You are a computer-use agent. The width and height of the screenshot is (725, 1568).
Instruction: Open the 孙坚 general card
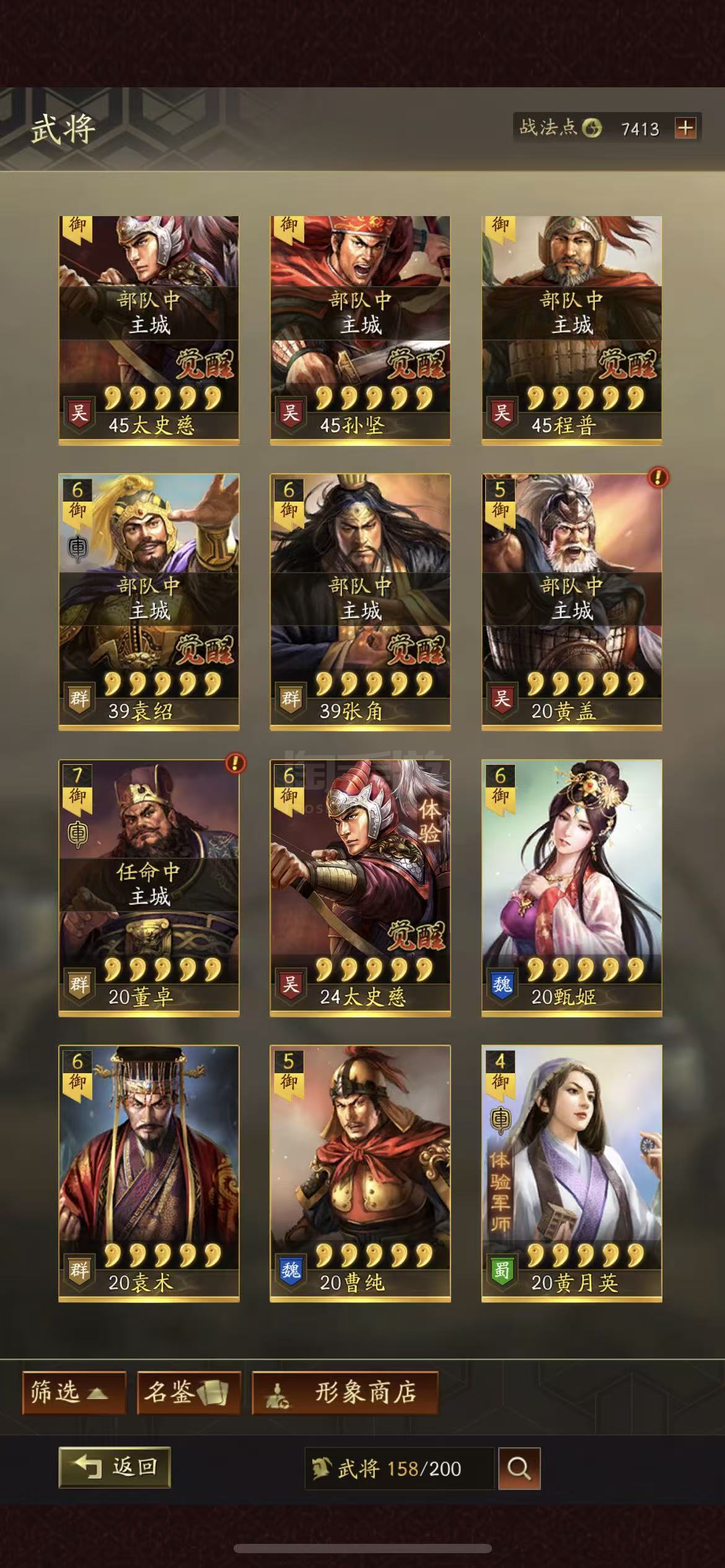click(x=360, y=330)
